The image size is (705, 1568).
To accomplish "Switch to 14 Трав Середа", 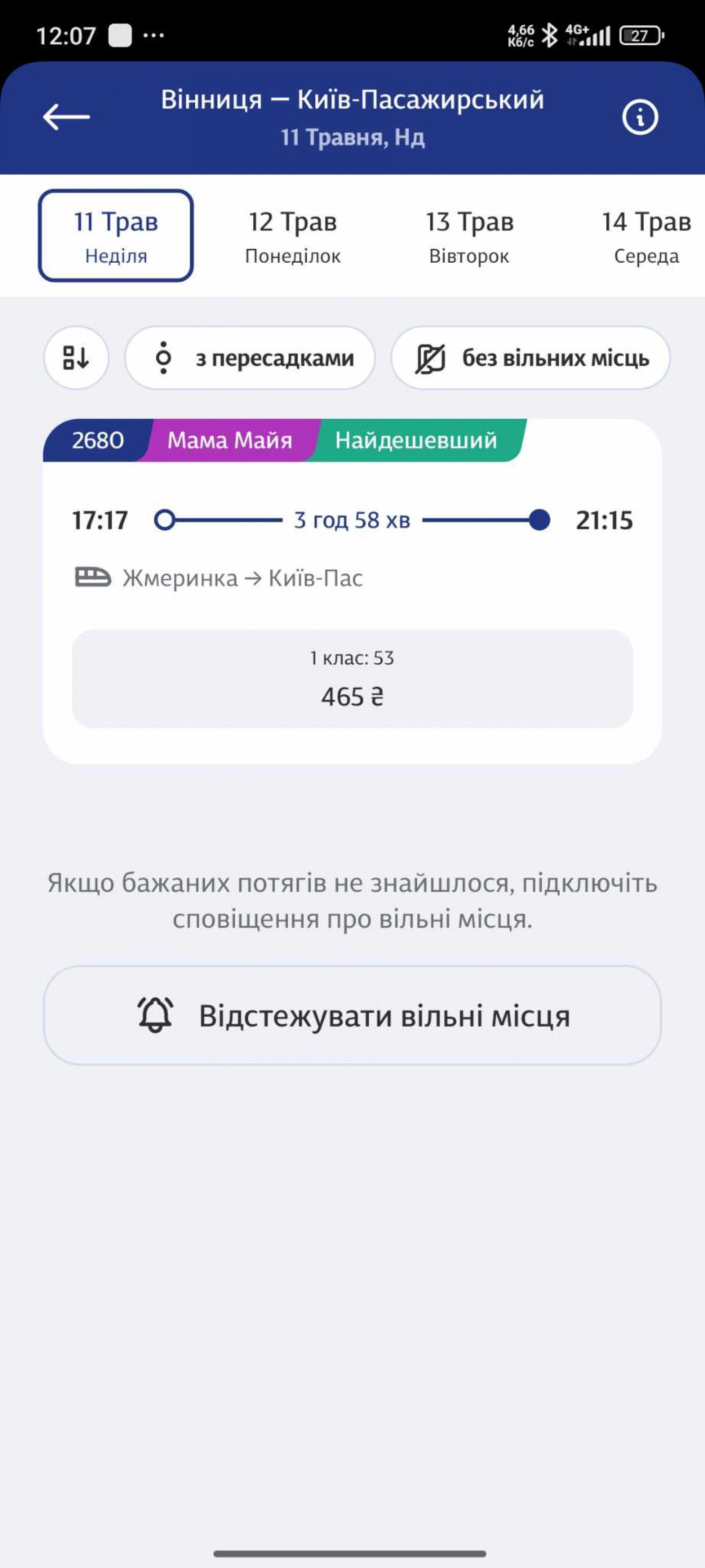I will [x=646, y=235].
